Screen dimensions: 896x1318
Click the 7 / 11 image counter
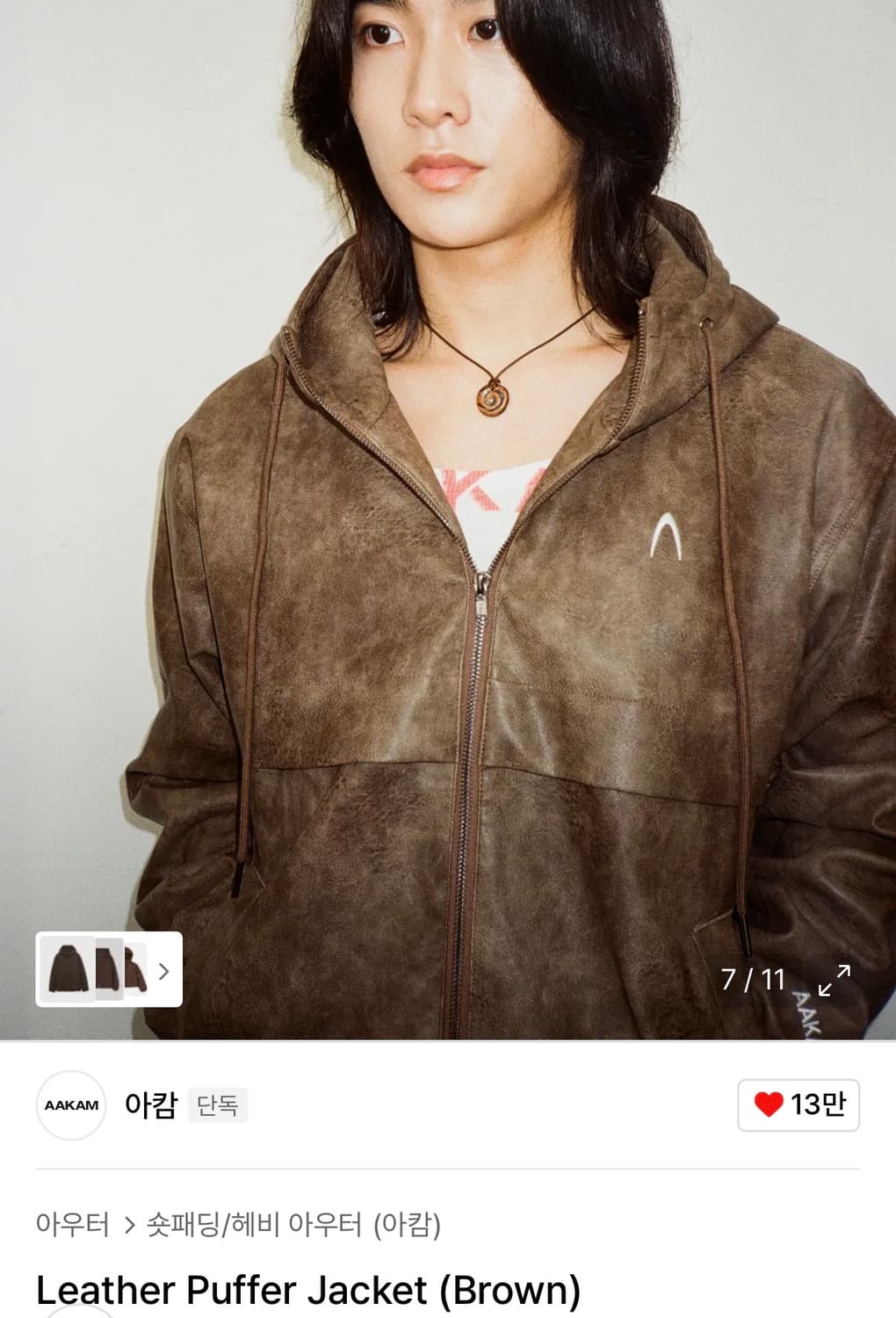tap(751, 981)
